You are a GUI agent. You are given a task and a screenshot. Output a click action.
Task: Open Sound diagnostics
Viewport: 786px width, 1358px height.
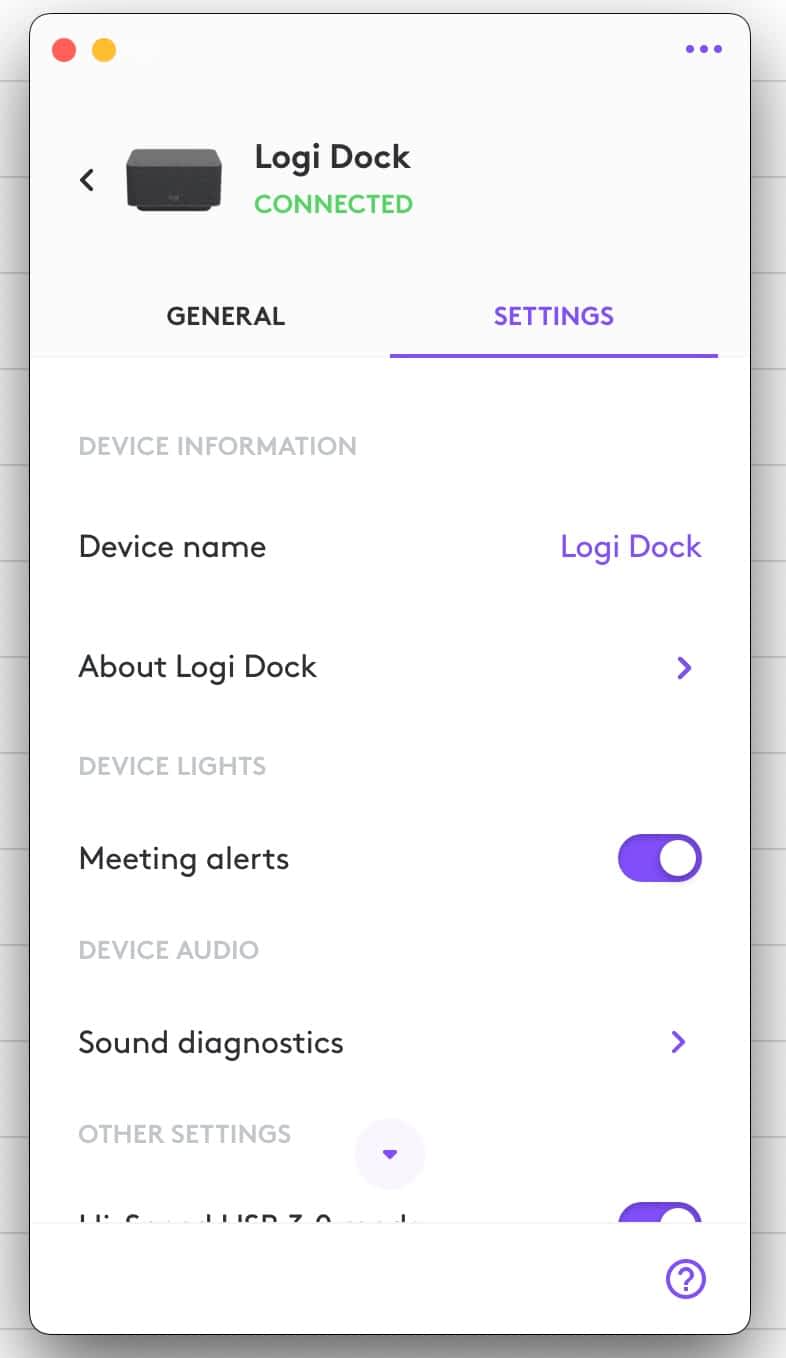tap(390, 1042)
